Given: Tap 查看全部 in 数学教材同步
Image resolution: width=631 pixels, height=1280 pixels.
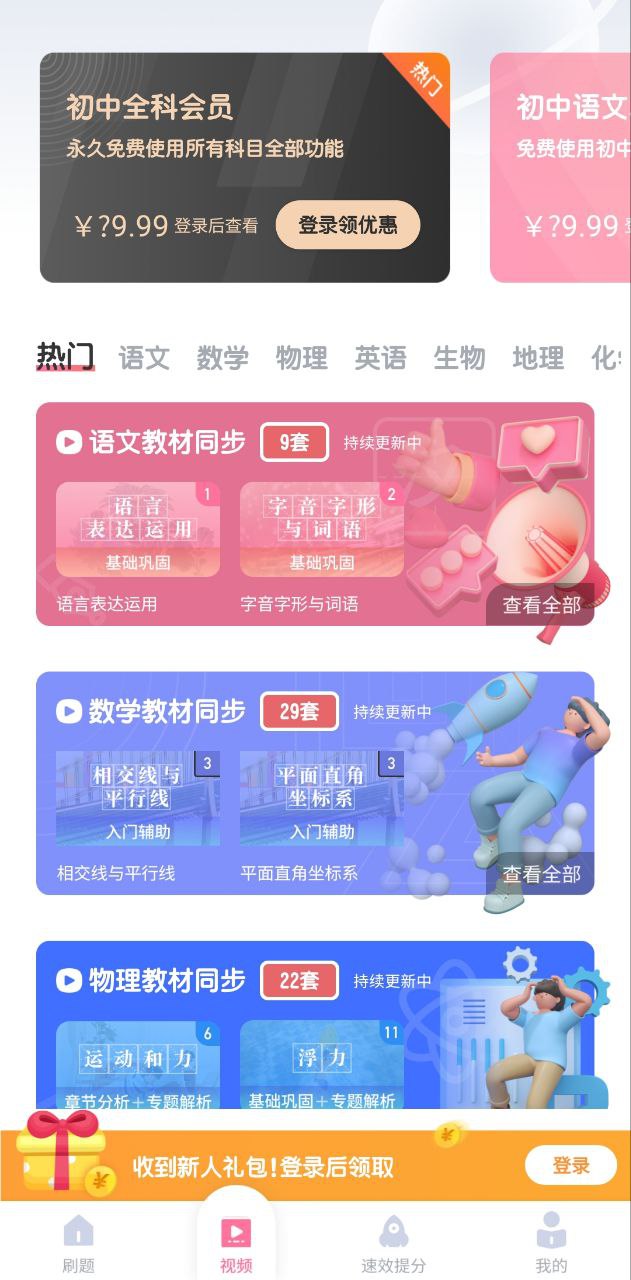Looking at the screenshot, I should [x=541, y=874].
